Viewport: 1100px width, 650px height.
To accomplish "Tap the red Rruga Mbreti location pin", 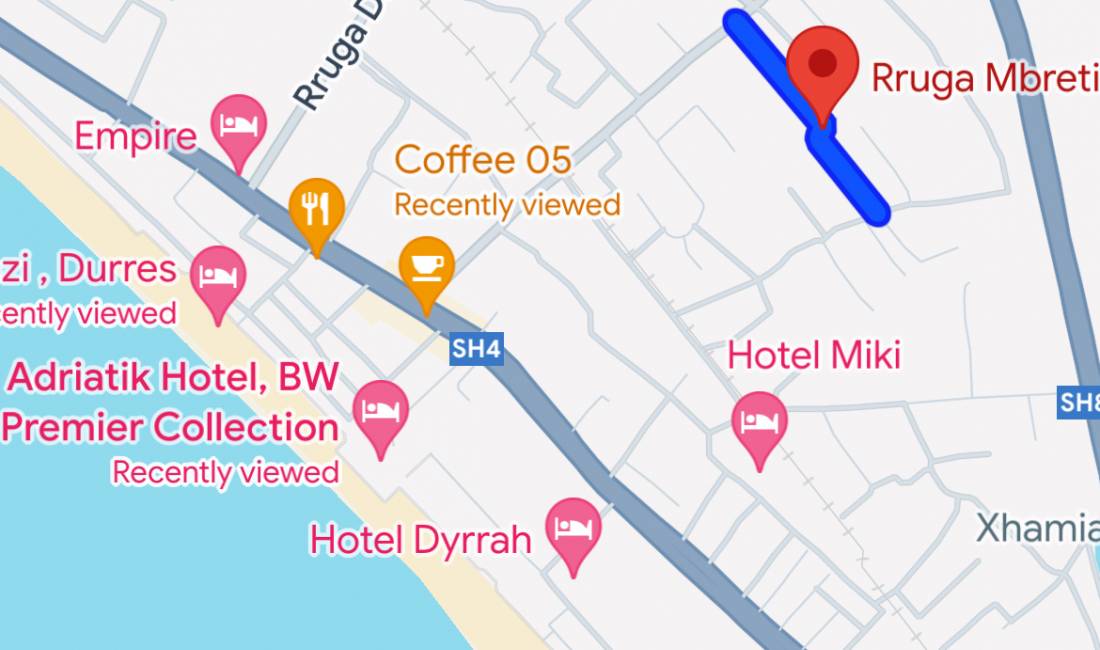I will [822, 66].
